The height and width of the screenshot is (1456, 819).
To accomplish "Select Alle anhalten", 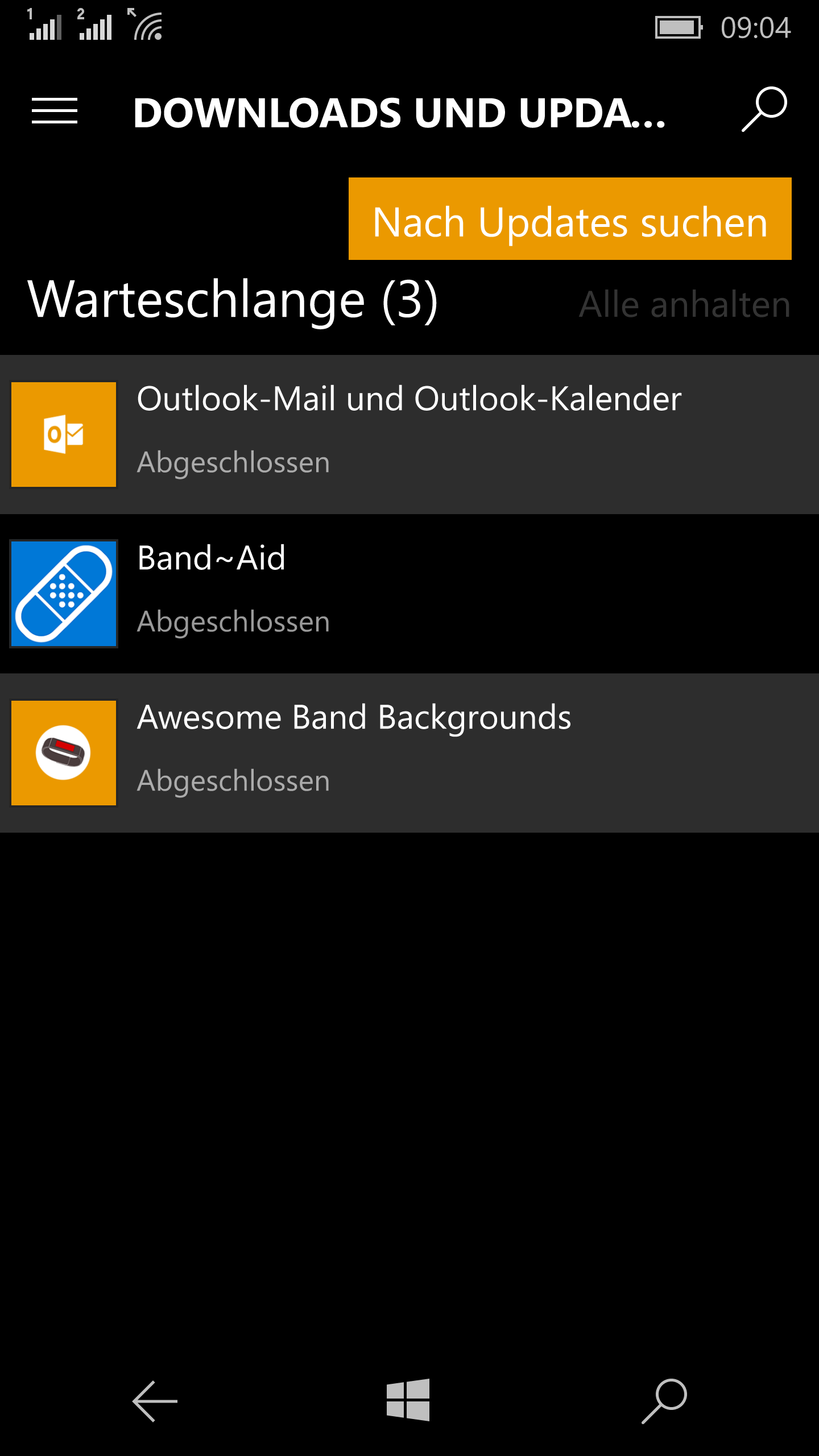I will pos(685,304).
